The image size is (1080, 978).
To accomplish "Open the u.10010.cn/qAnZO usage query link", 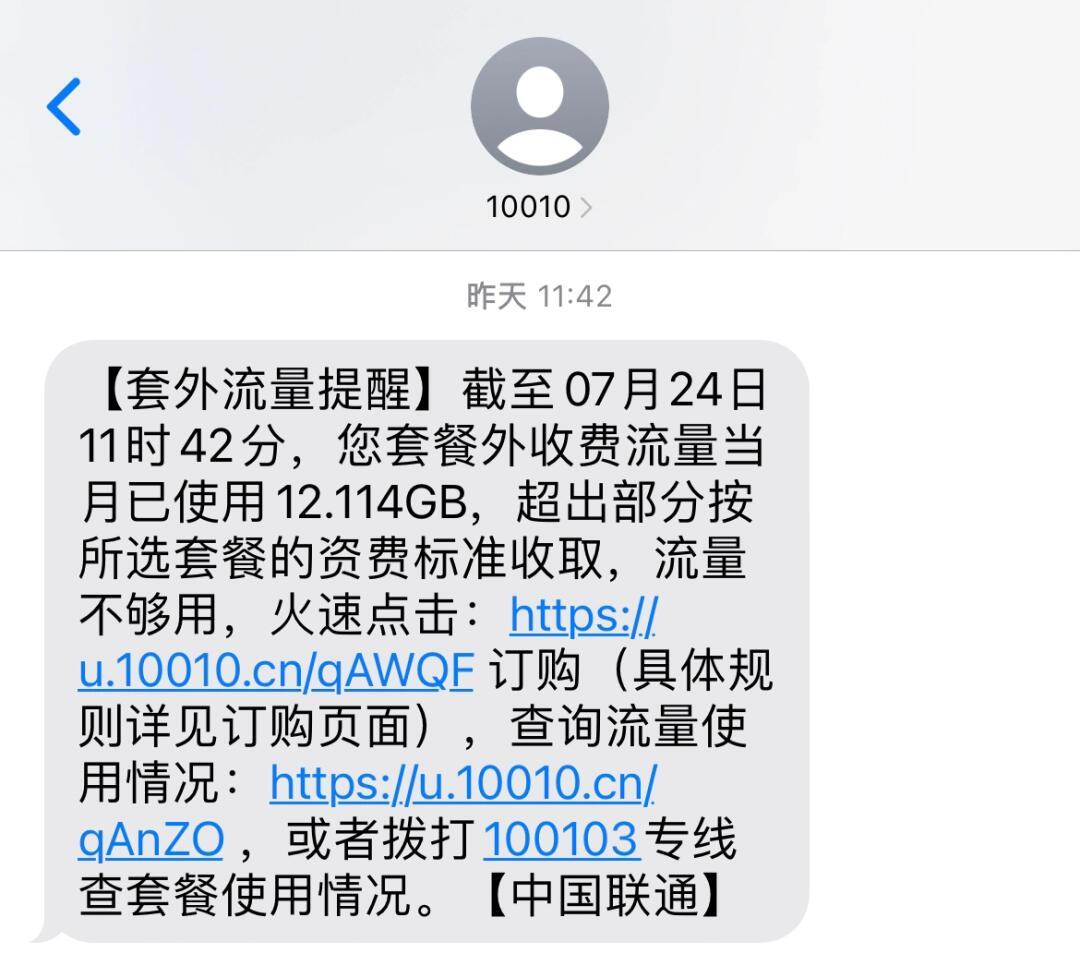I will pyautogui.click(x=462, y=783).
